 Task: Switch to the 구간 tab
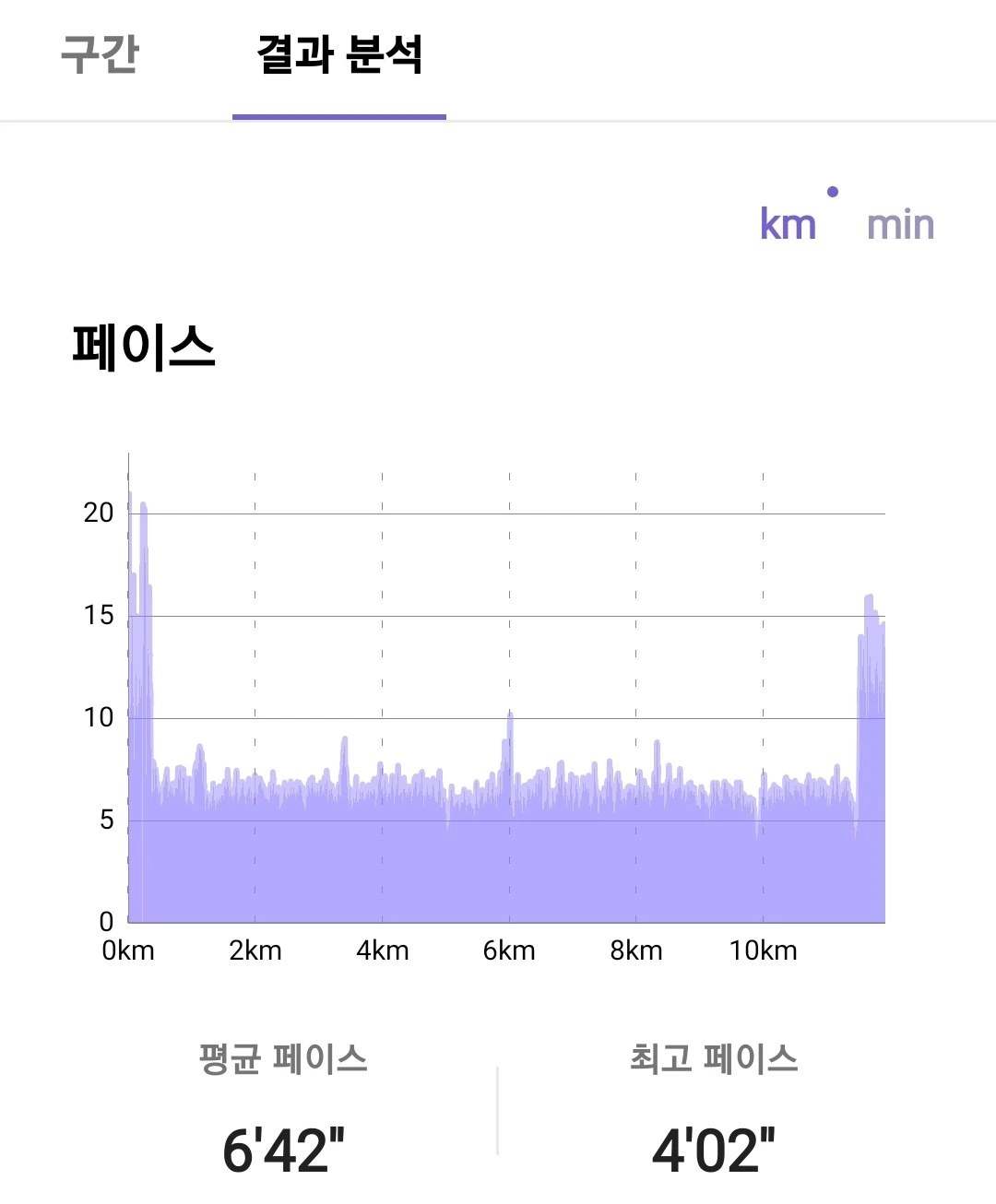(x=100, y=55)
